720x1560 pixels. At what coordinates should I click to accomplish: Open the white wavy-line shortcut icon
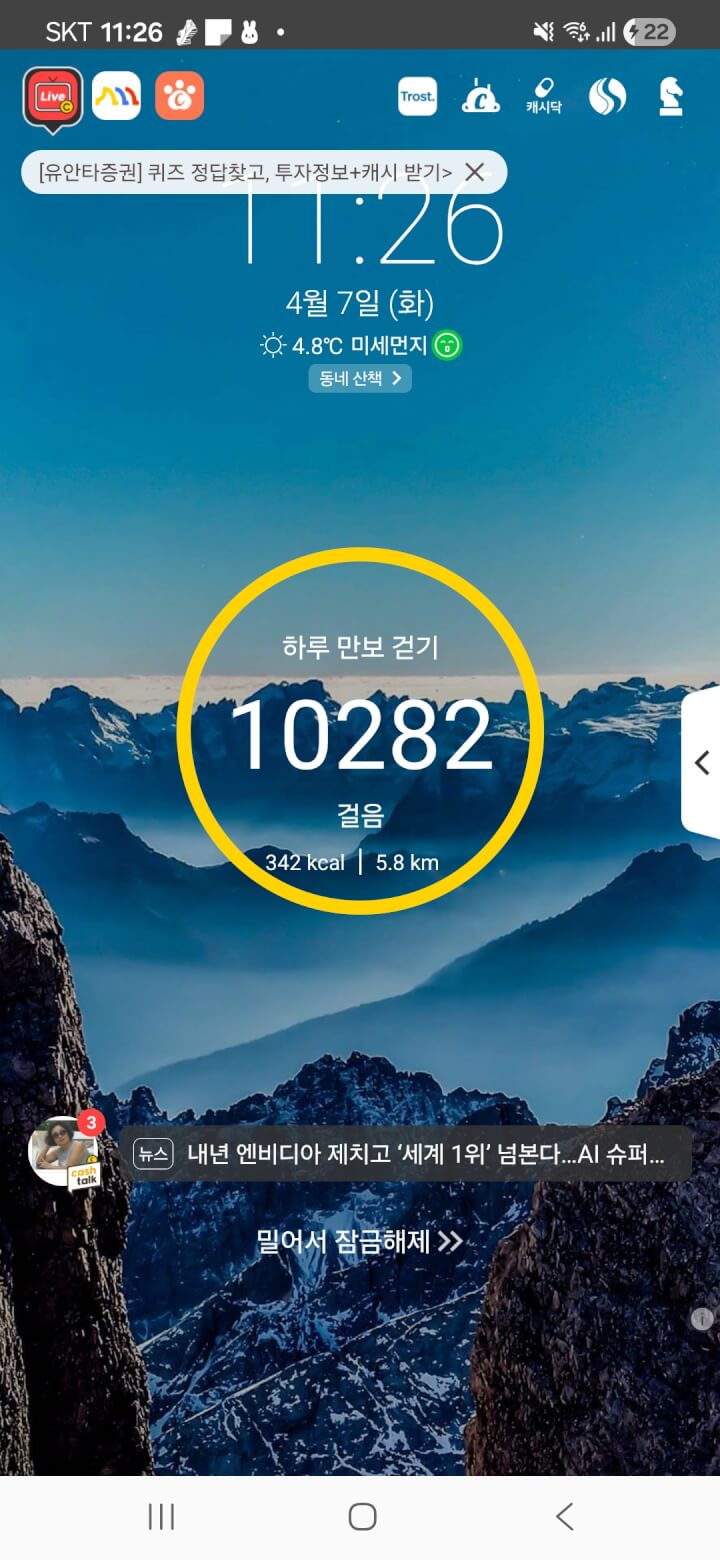(117, 96)
